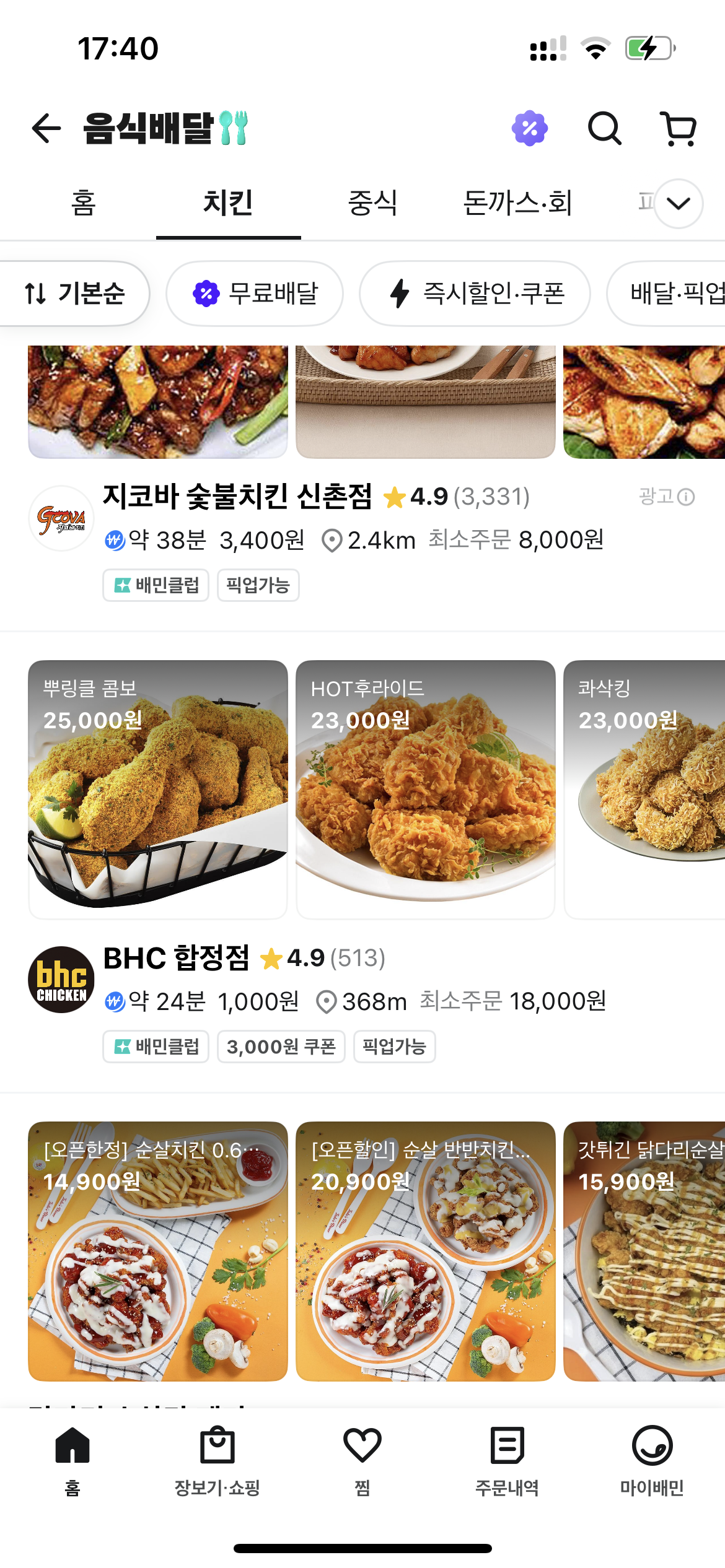This screenshot has width=725, height=1568.
Task: Expand the full category list chevron
Action: coord(679,203)
